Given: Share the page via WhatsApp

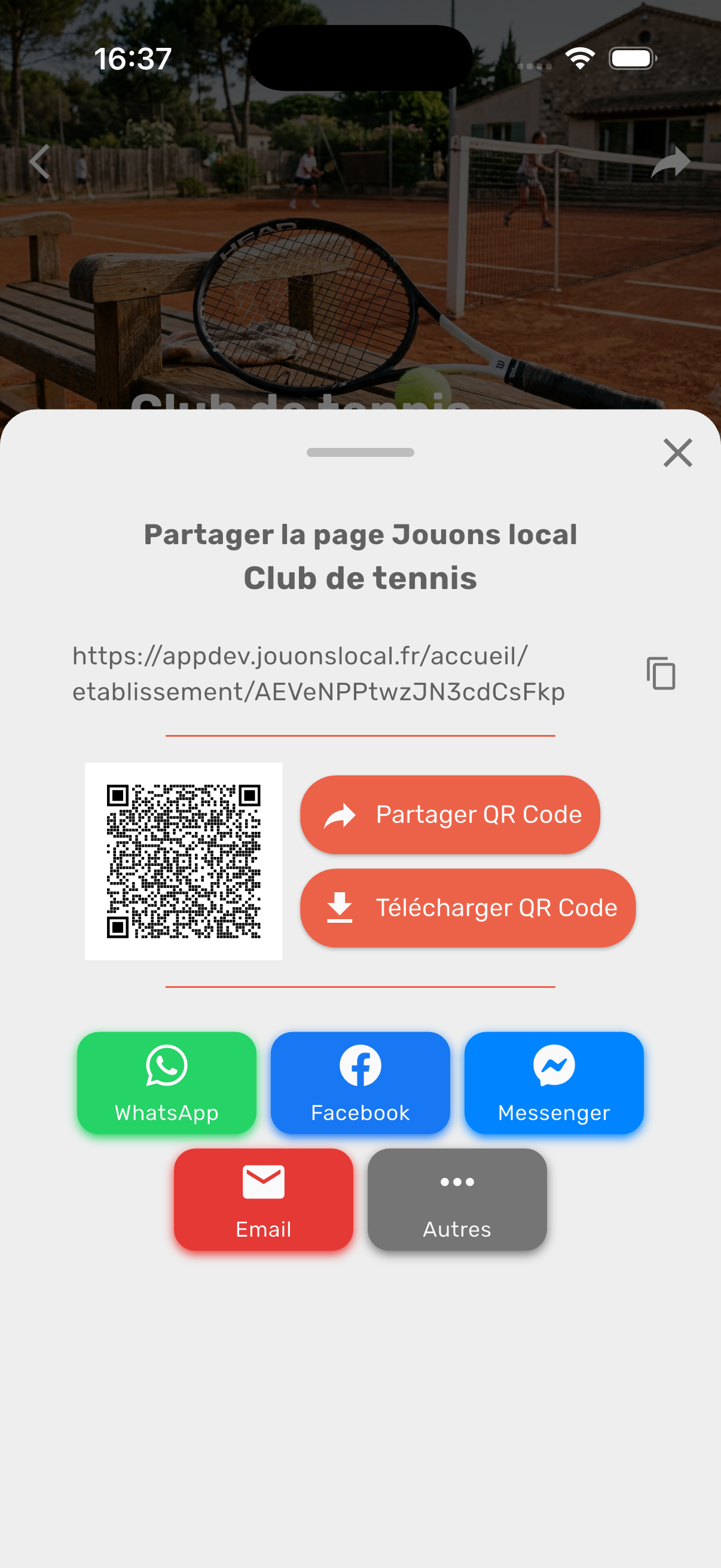Looking at the screenshot, I should point(167,1082).
